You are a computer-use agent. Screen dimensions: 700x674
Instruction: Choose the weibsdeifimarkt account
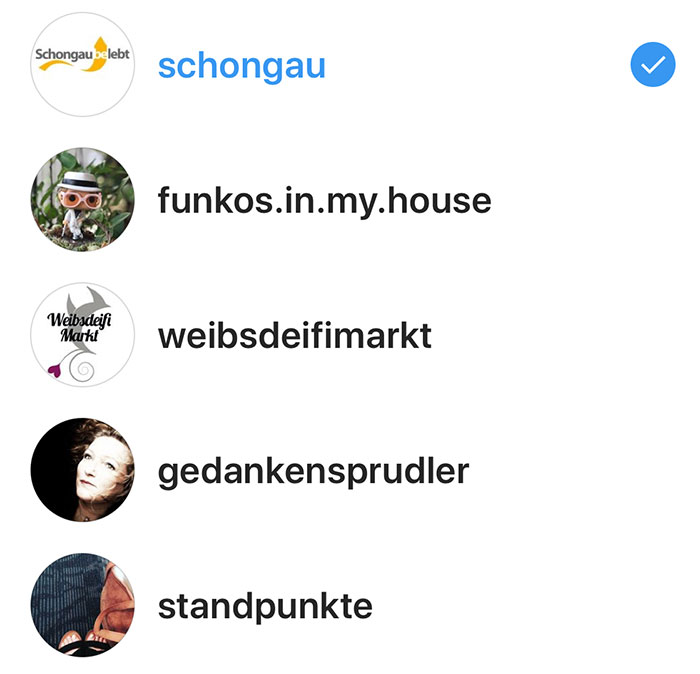(x=294, y=335)
